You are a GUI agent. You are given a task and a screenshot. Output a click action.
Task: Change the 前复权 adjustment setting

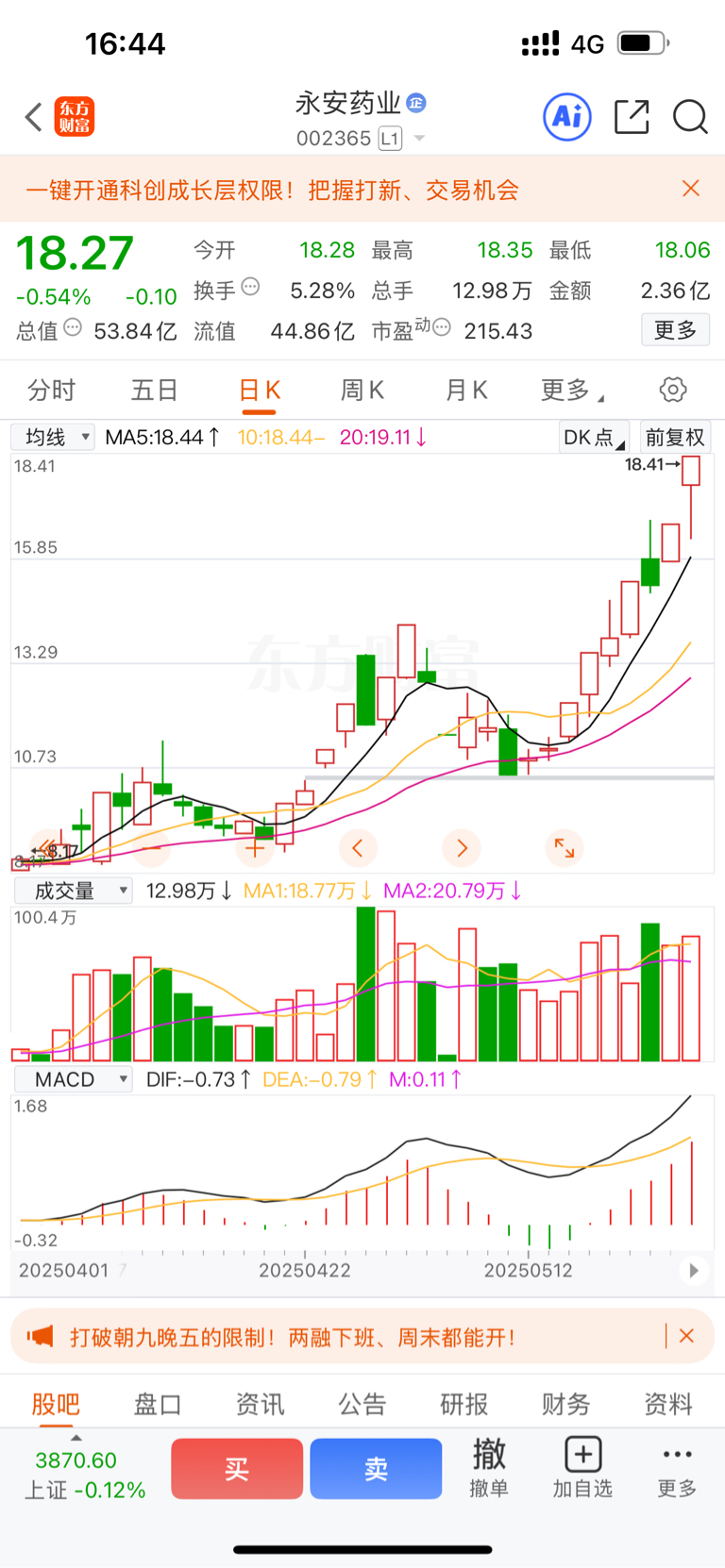point(675,437)
